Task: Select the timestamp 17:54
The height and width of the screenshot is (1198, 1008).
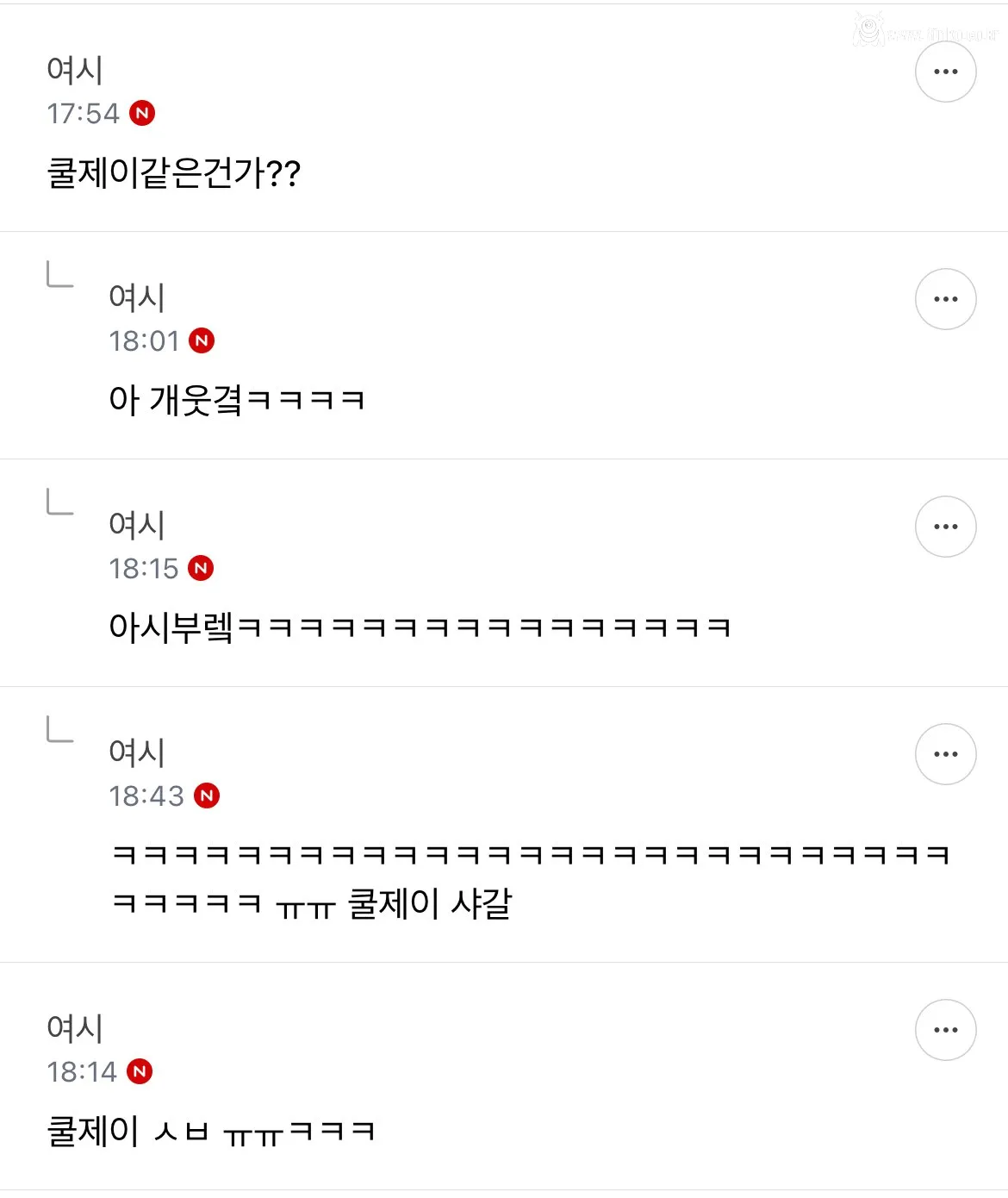Action: 84,112
